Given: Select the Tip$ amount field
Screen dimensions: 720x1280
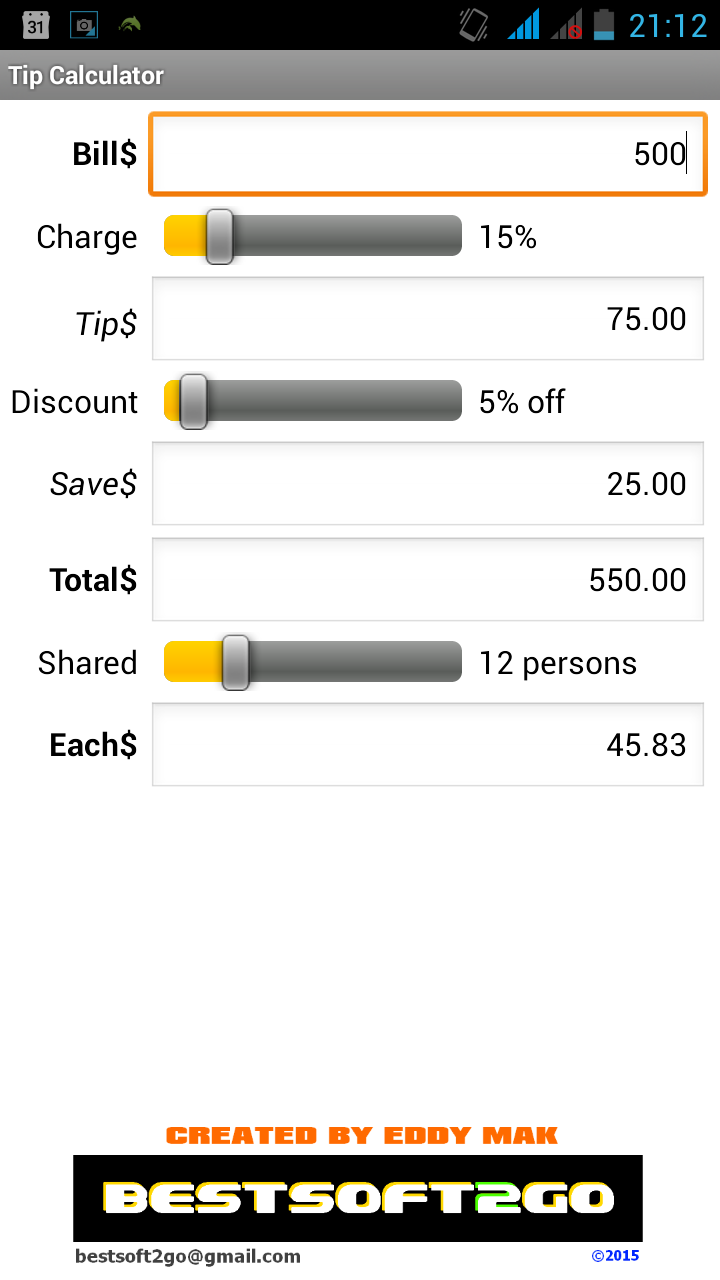Looking at the screenshot, I should [x=428, y=319].
